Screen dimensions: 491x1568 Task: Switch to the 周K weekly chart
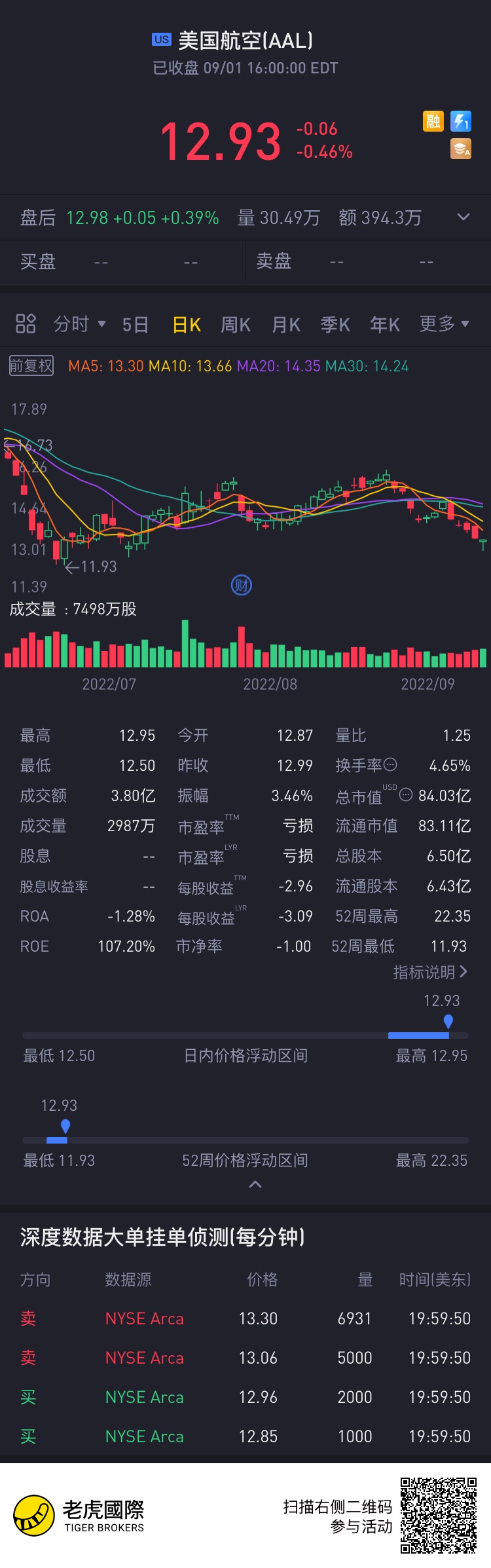coord(236,325)
